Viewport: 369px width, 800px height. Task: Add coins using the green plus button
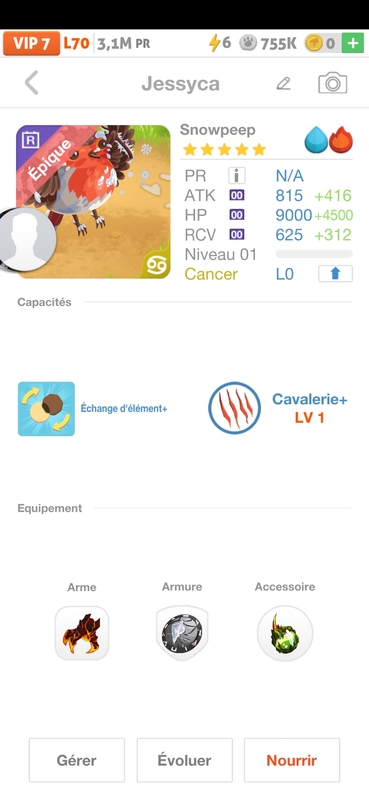point(353,43)
